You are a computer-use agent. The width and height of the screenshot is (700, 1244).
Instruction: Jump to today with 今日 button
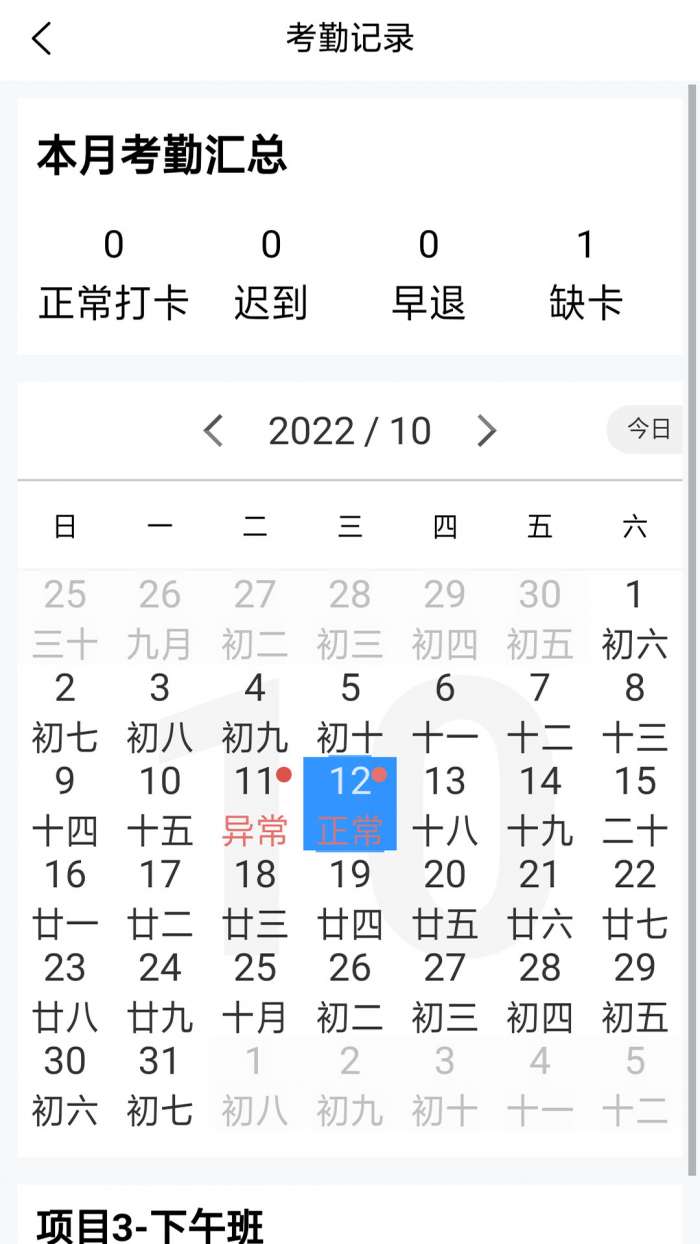click(648, 430)
